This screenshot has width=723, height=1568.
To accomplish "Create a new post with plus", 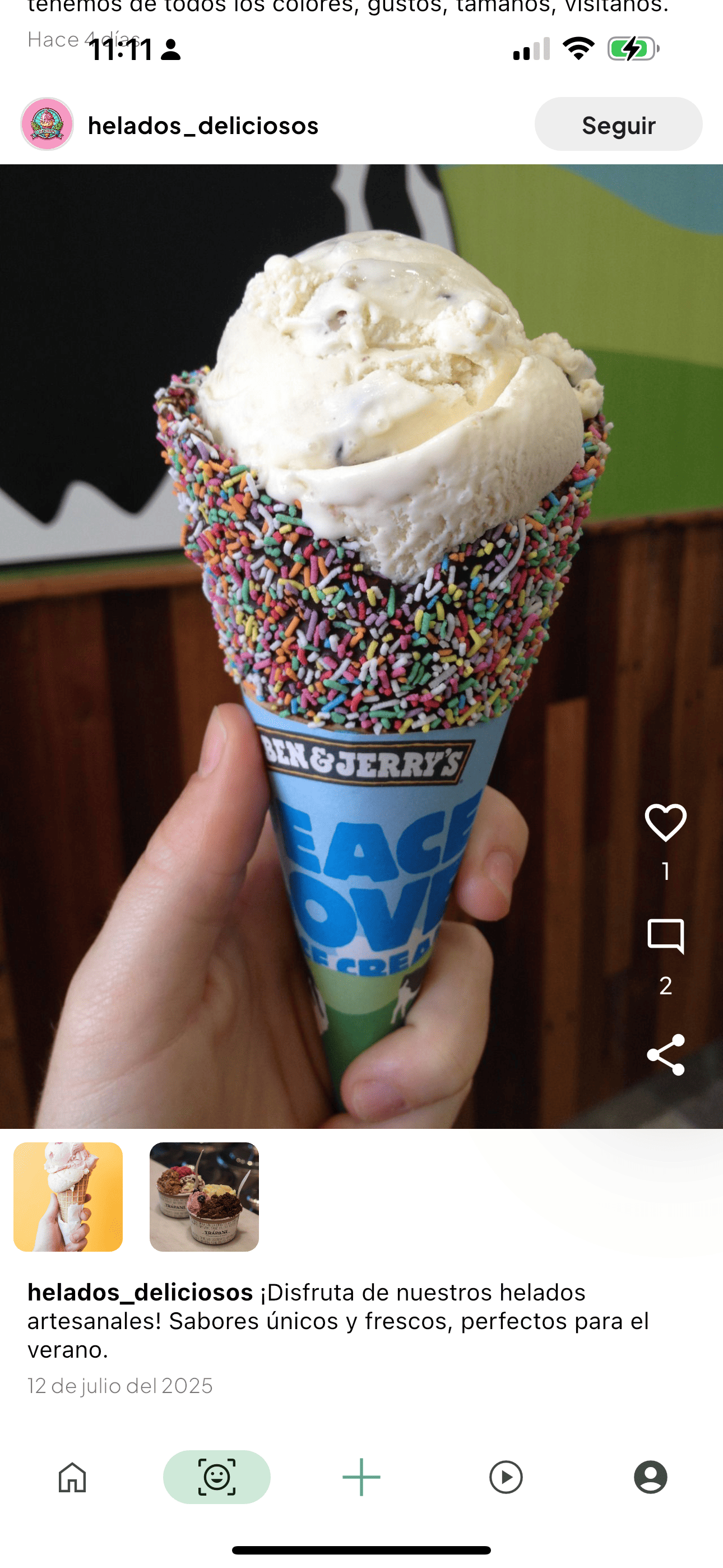I will [x=361, y=1477].
